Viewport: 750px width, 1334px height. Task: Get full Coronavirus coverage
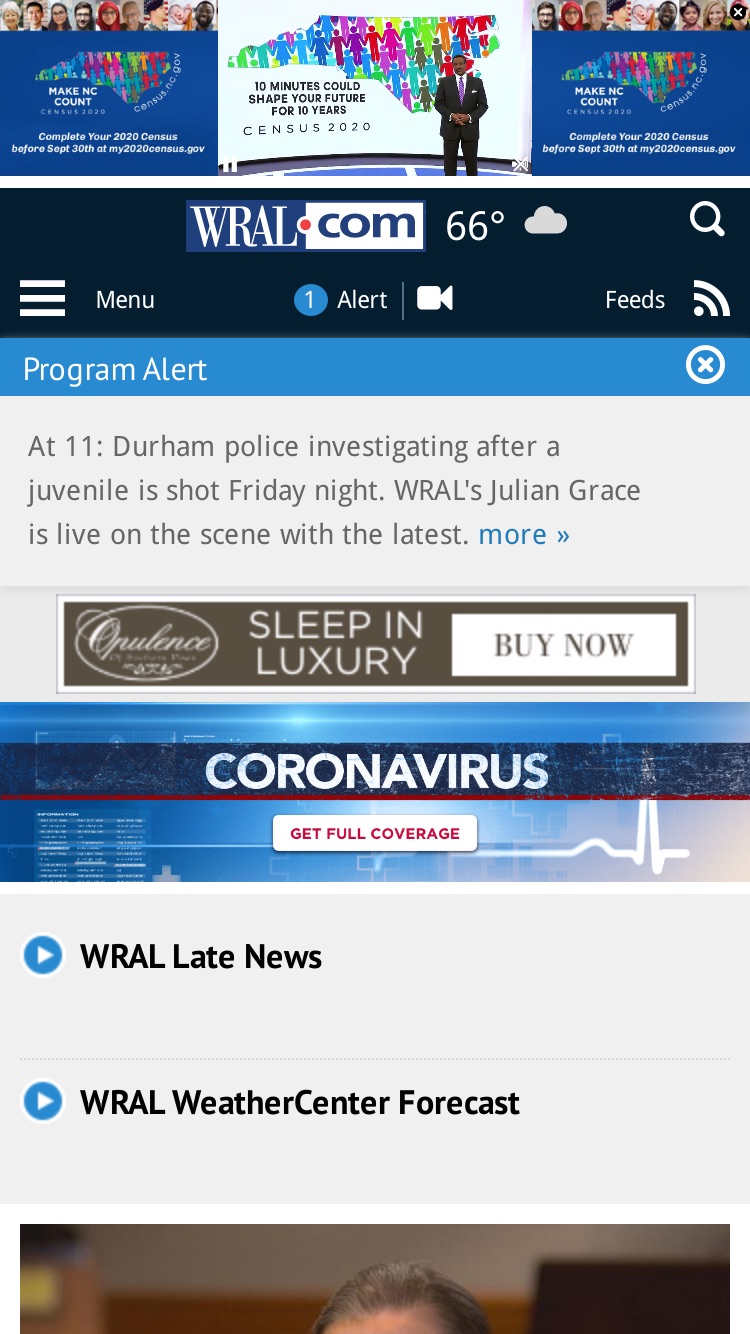coord(375,833)
